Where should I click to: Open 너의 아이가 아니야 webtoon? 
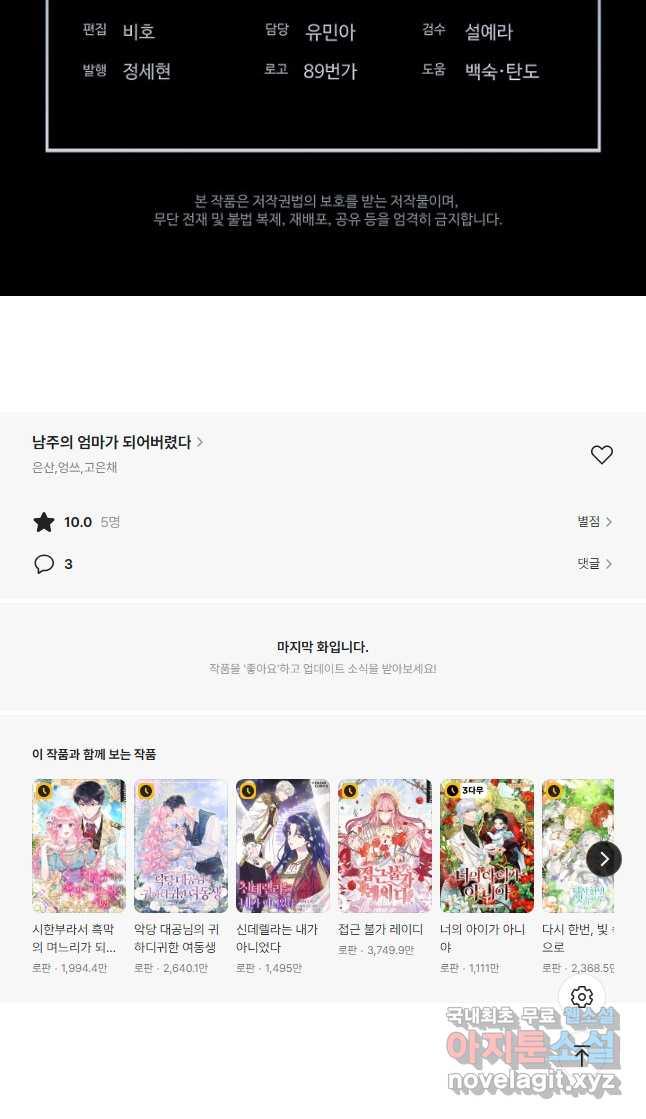487,846
